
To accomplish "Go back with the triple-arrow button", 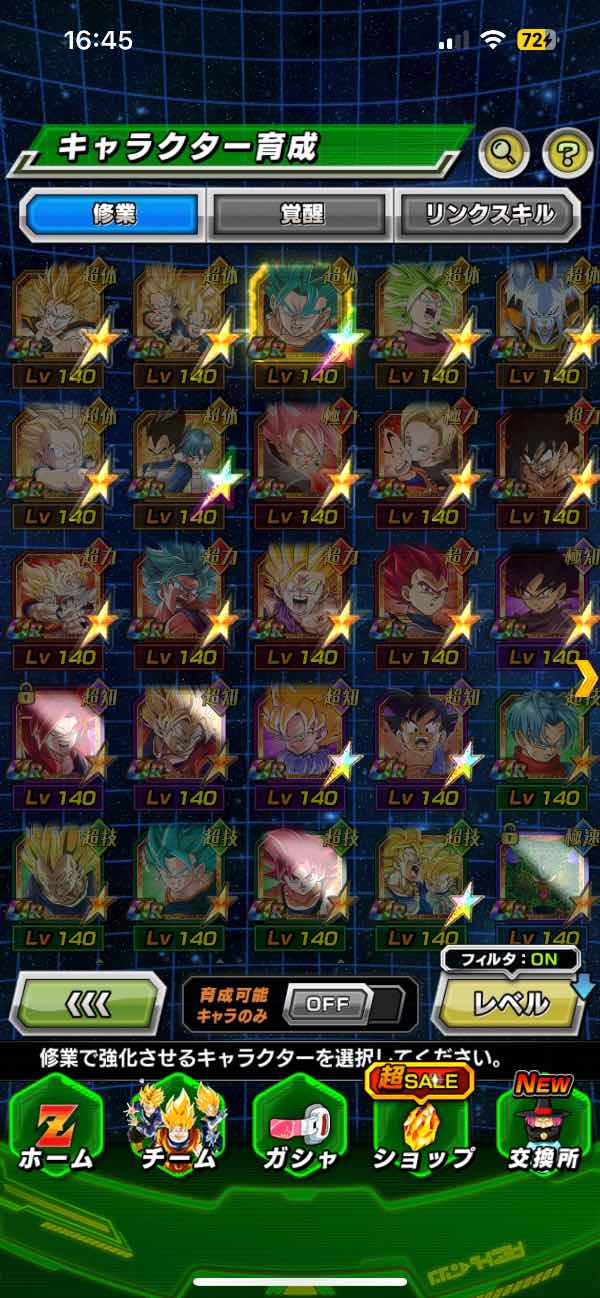I will pyautogui.click(x=87, y=1003).
